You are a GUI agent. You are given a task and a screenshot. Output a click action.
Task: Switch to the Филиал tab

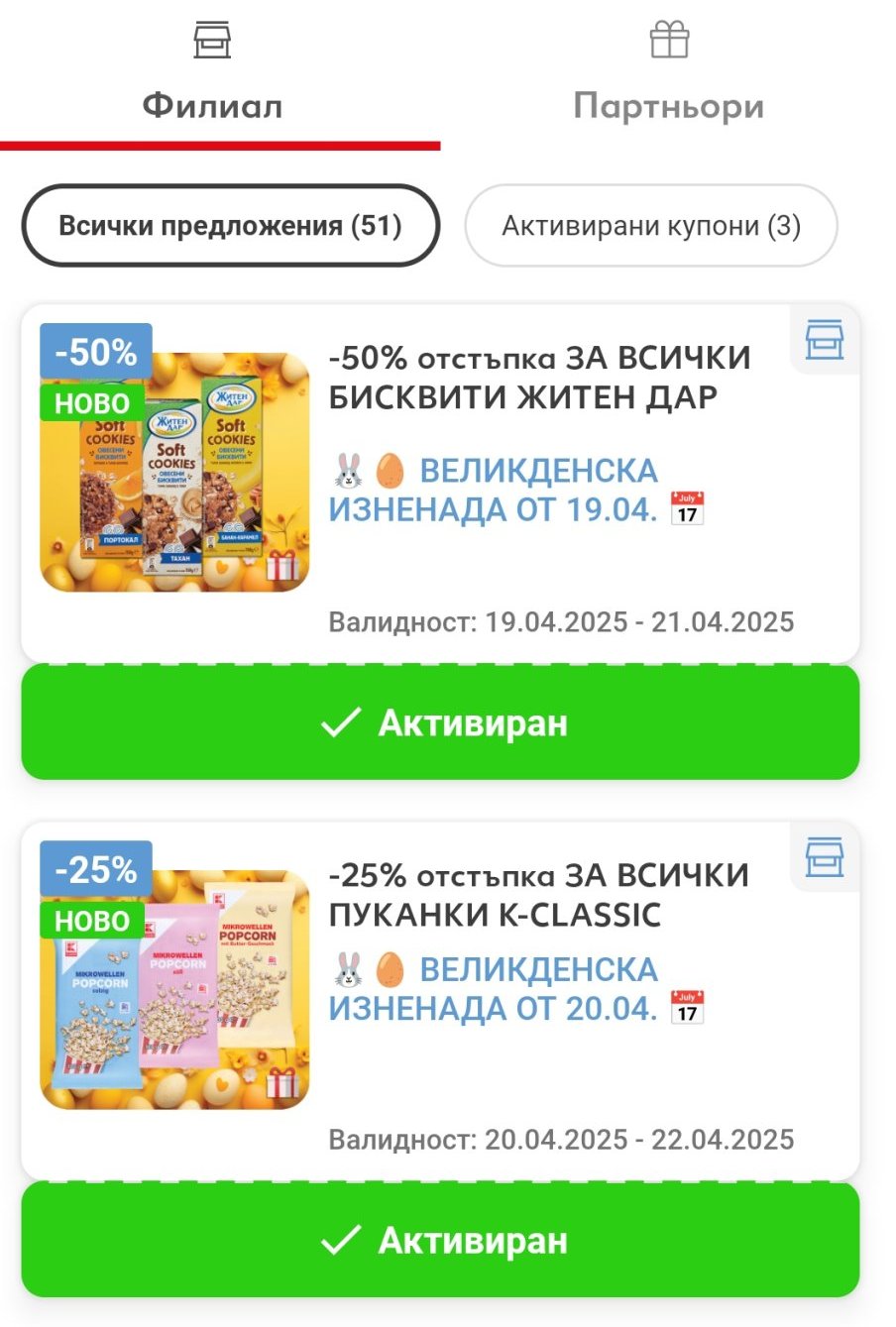212,75
